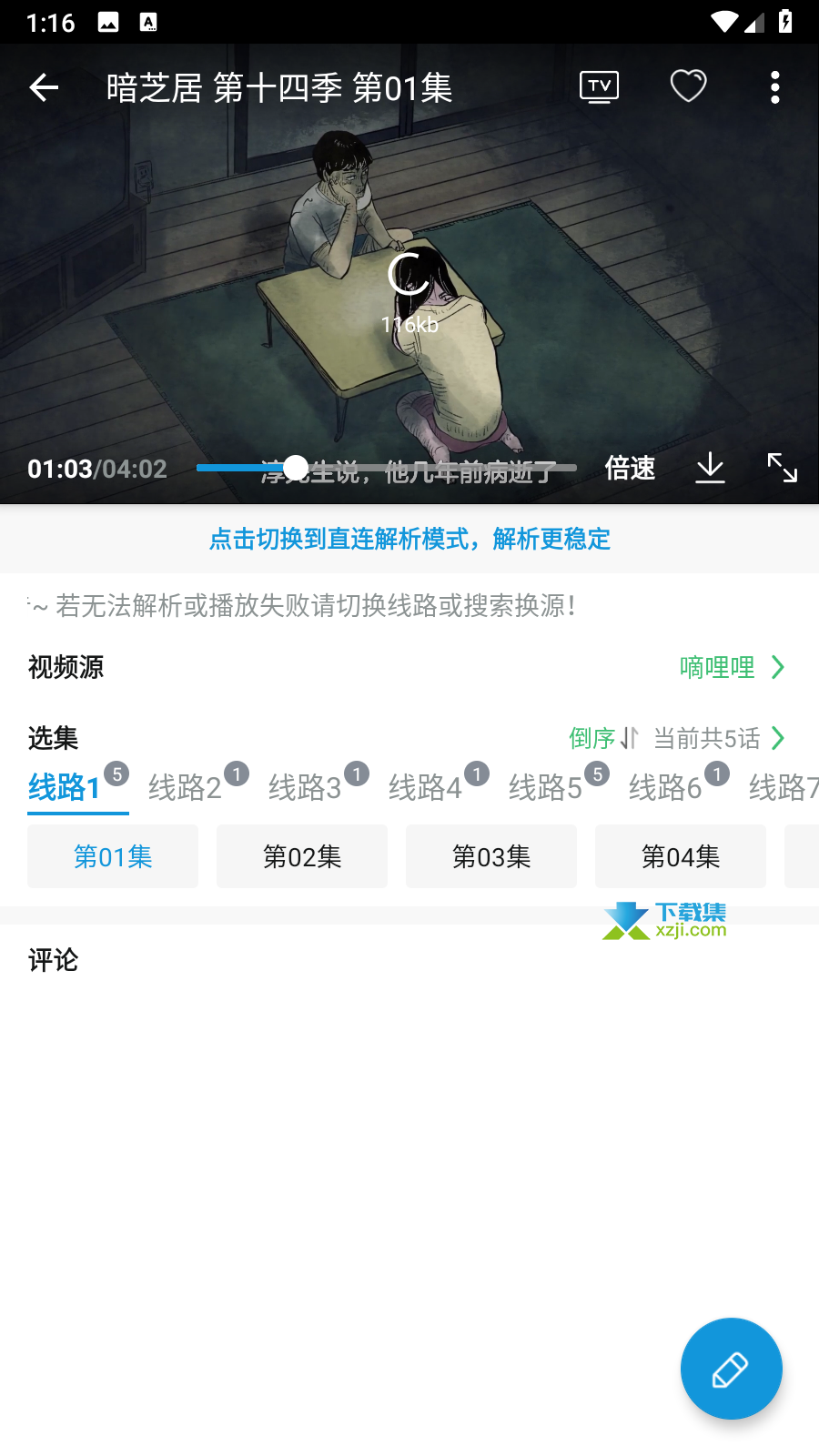Play episode 第04集

(x=681, y=856)
